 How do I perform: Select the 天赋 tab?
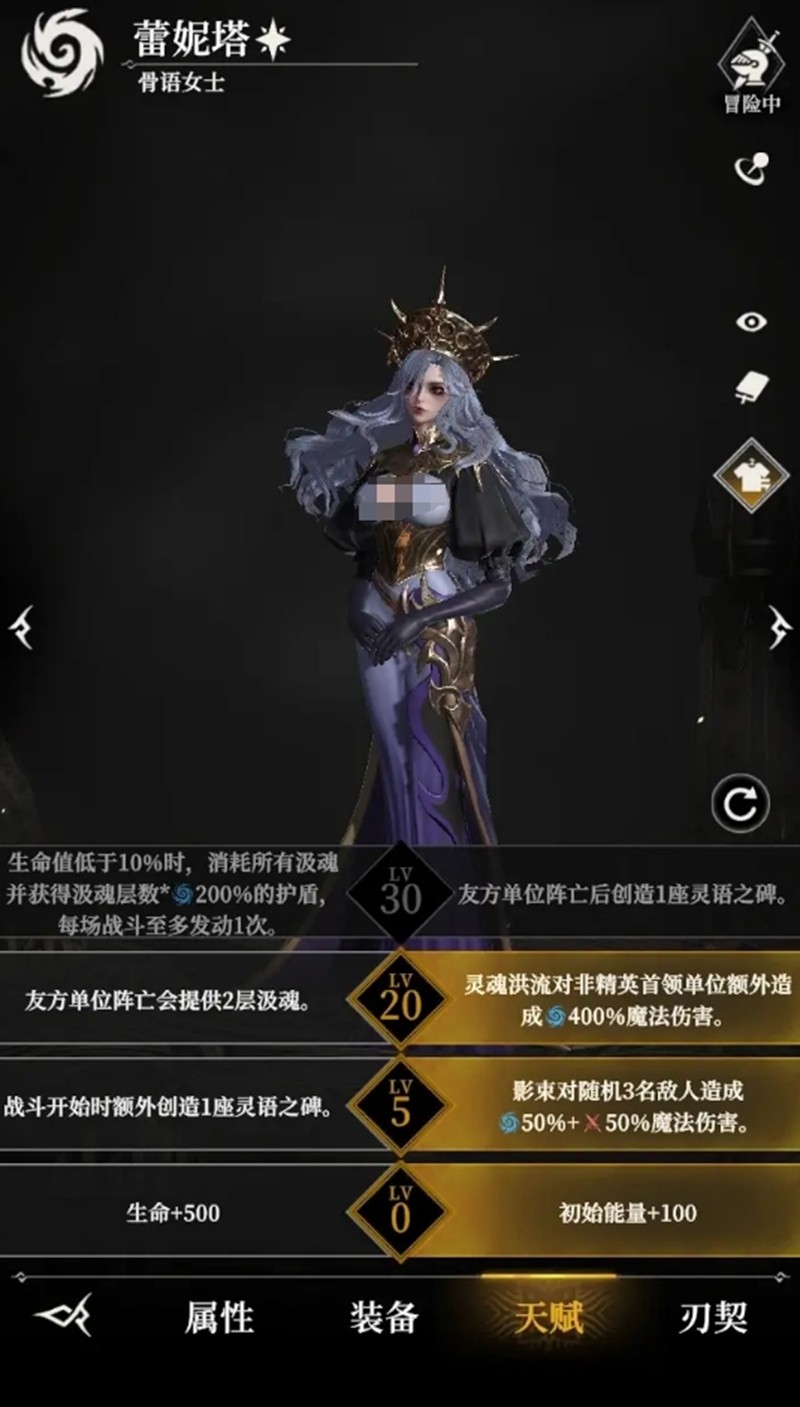[548, 1317]
